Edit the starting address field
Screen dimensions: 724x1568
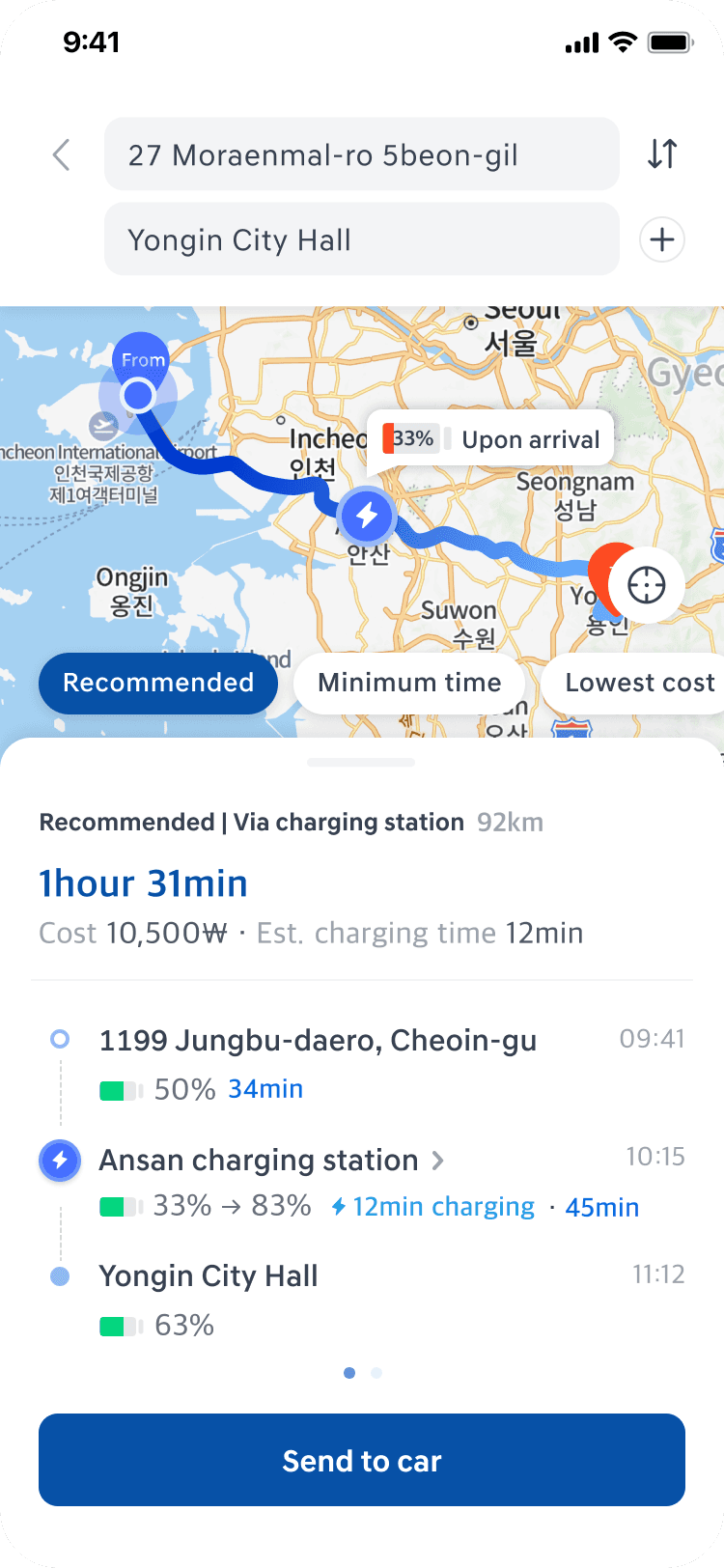tap(361, 154)
